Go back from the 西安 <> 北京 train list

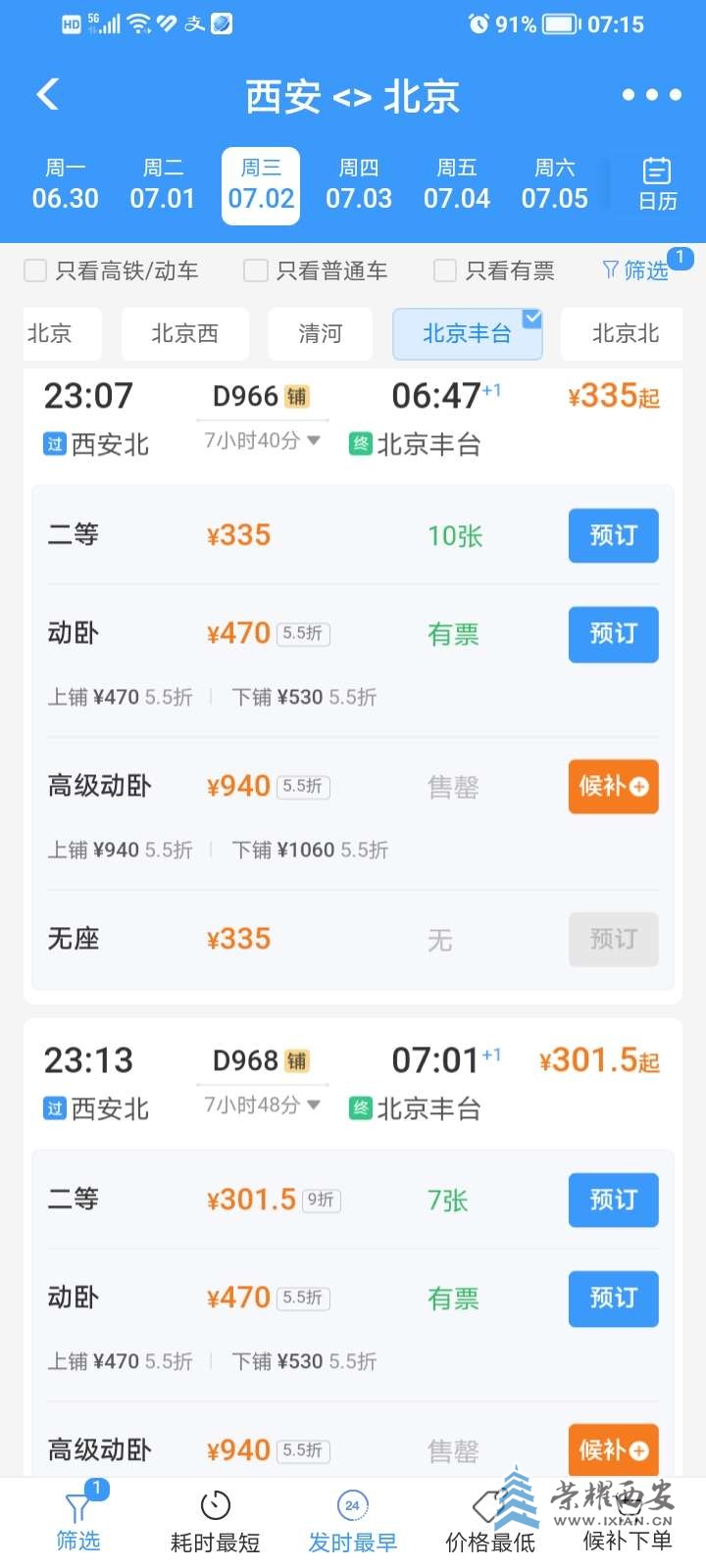(47, 95)
